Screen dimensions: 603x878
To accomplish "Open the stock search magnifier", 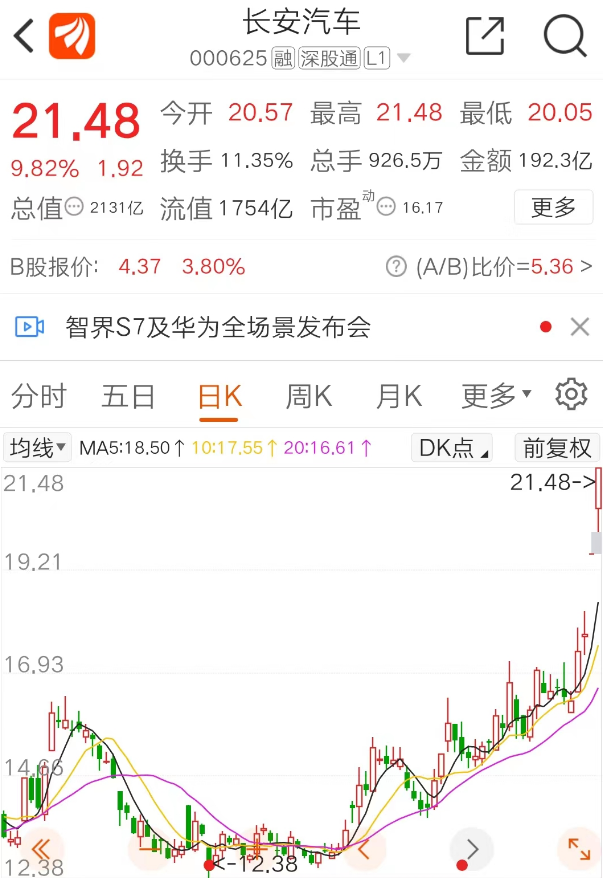I will 564,37.
